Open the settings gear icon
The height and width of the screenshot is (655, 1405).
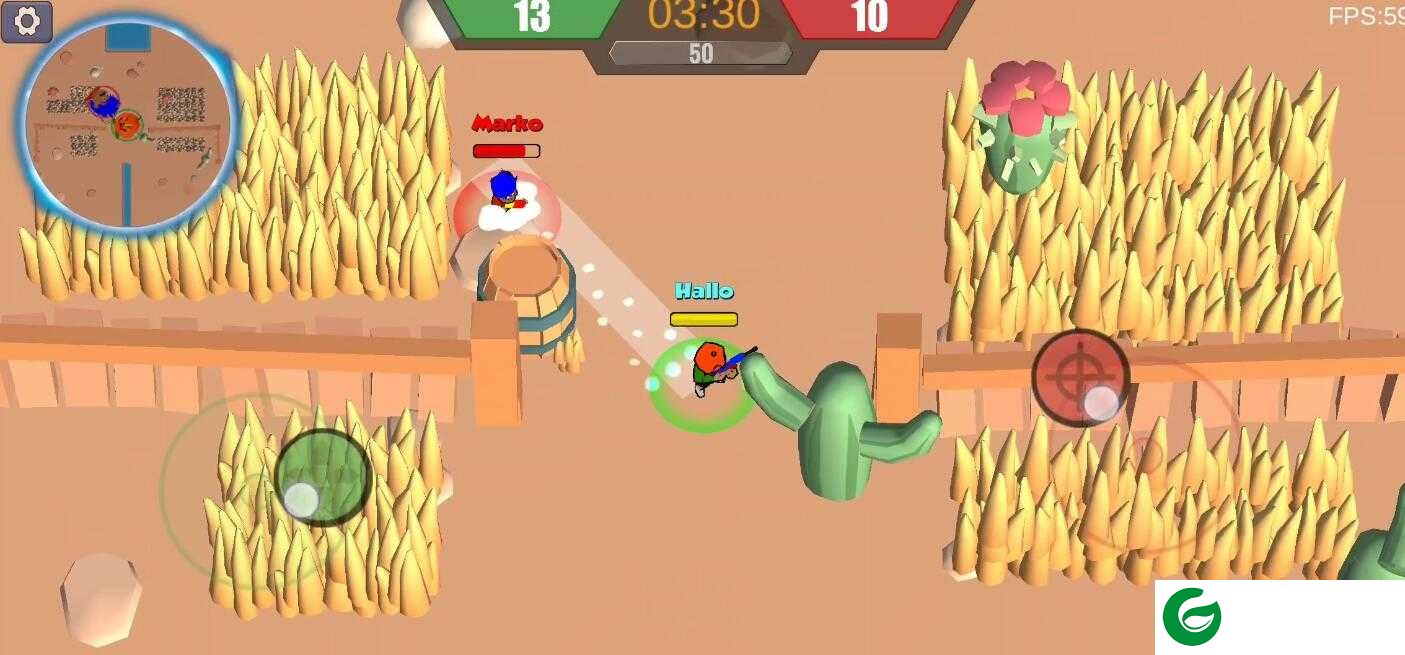[27, 21]
